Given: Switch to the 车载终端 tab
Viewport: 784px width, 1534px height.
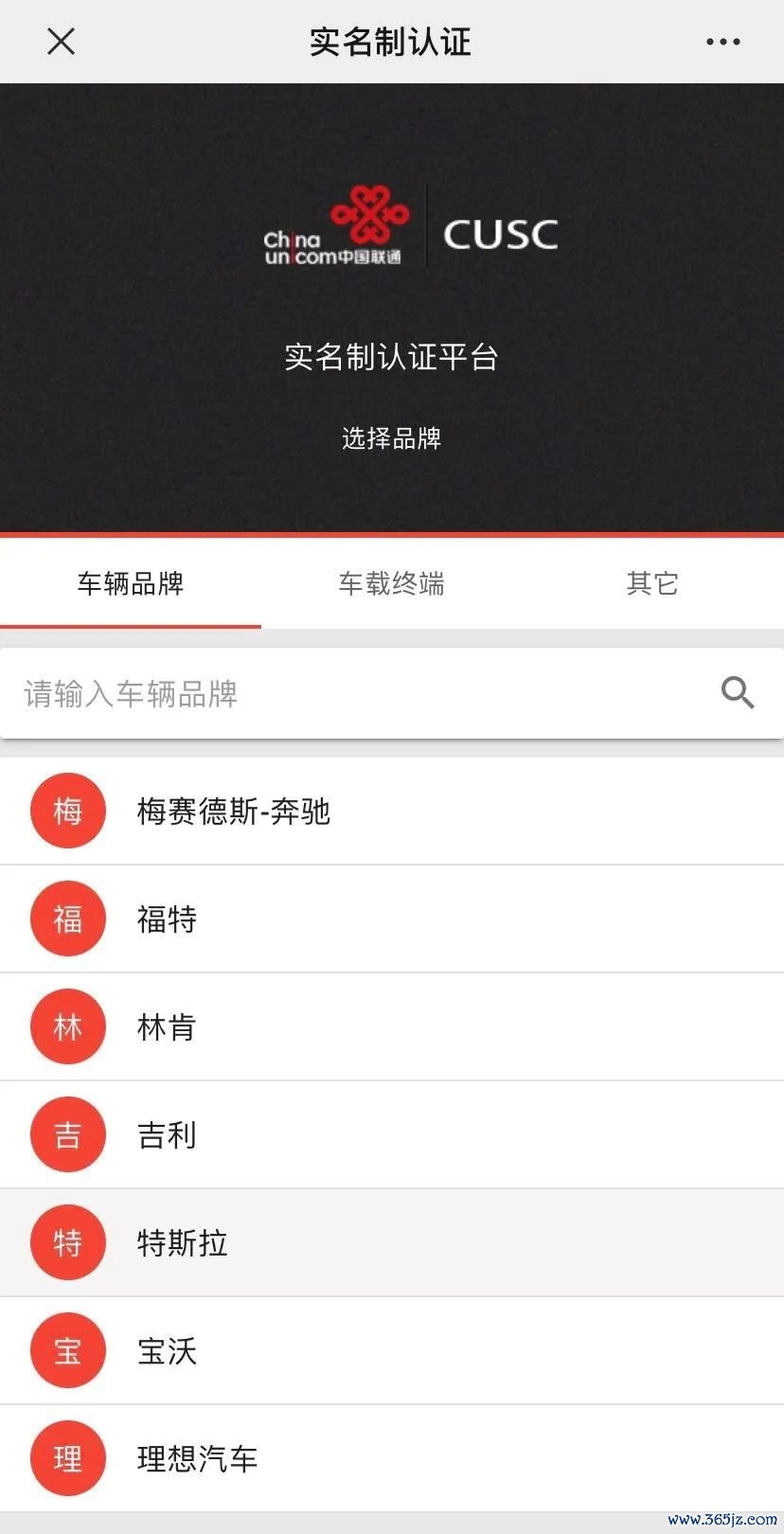Looking at the screenshot, I should 391,583.
